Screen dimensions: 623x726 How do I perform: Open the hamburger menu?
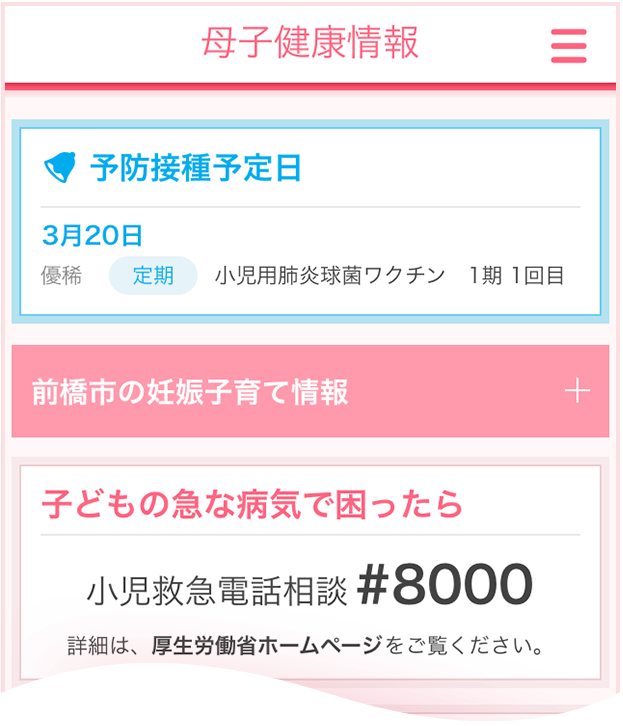click(569, 46)
